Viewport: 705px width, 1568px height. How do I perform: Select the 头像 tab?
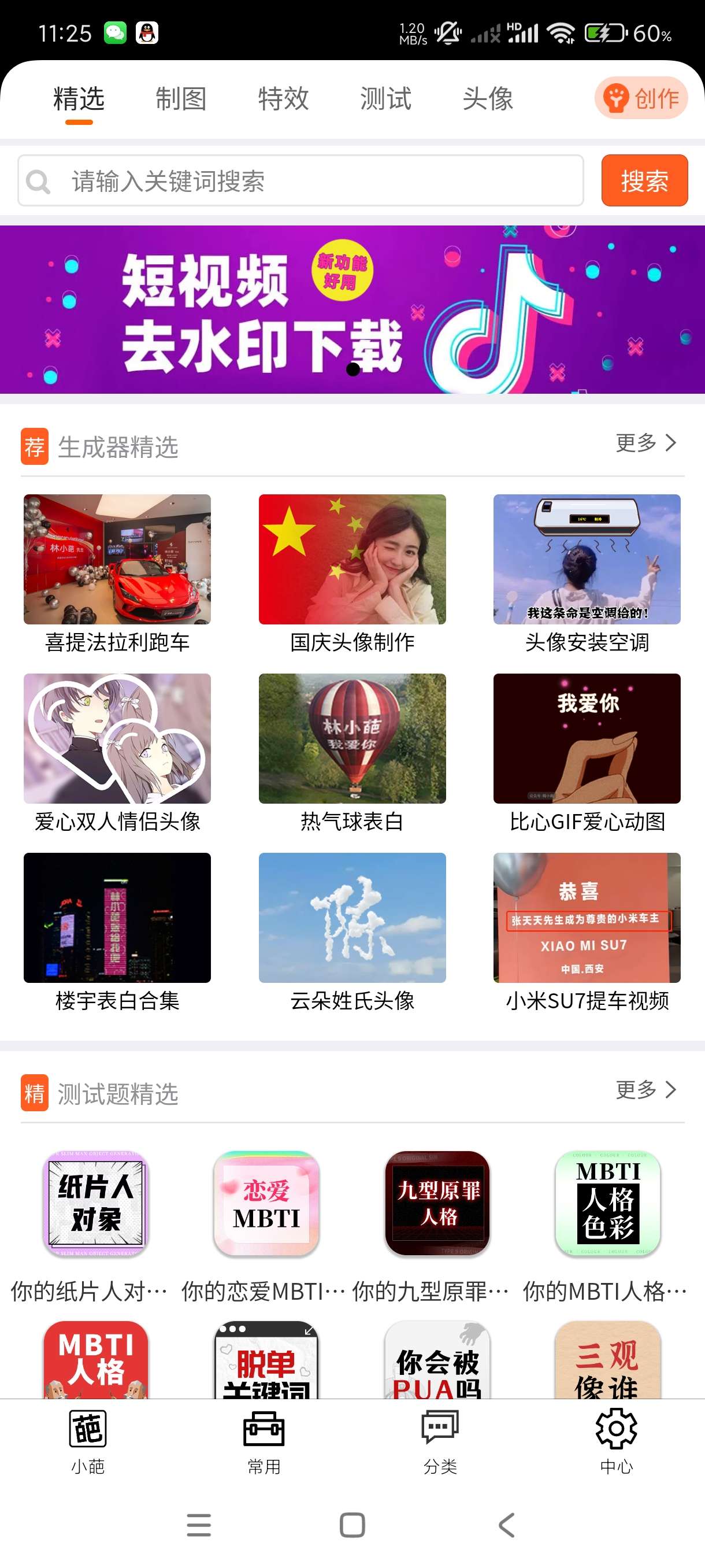(x=488, y=99)
